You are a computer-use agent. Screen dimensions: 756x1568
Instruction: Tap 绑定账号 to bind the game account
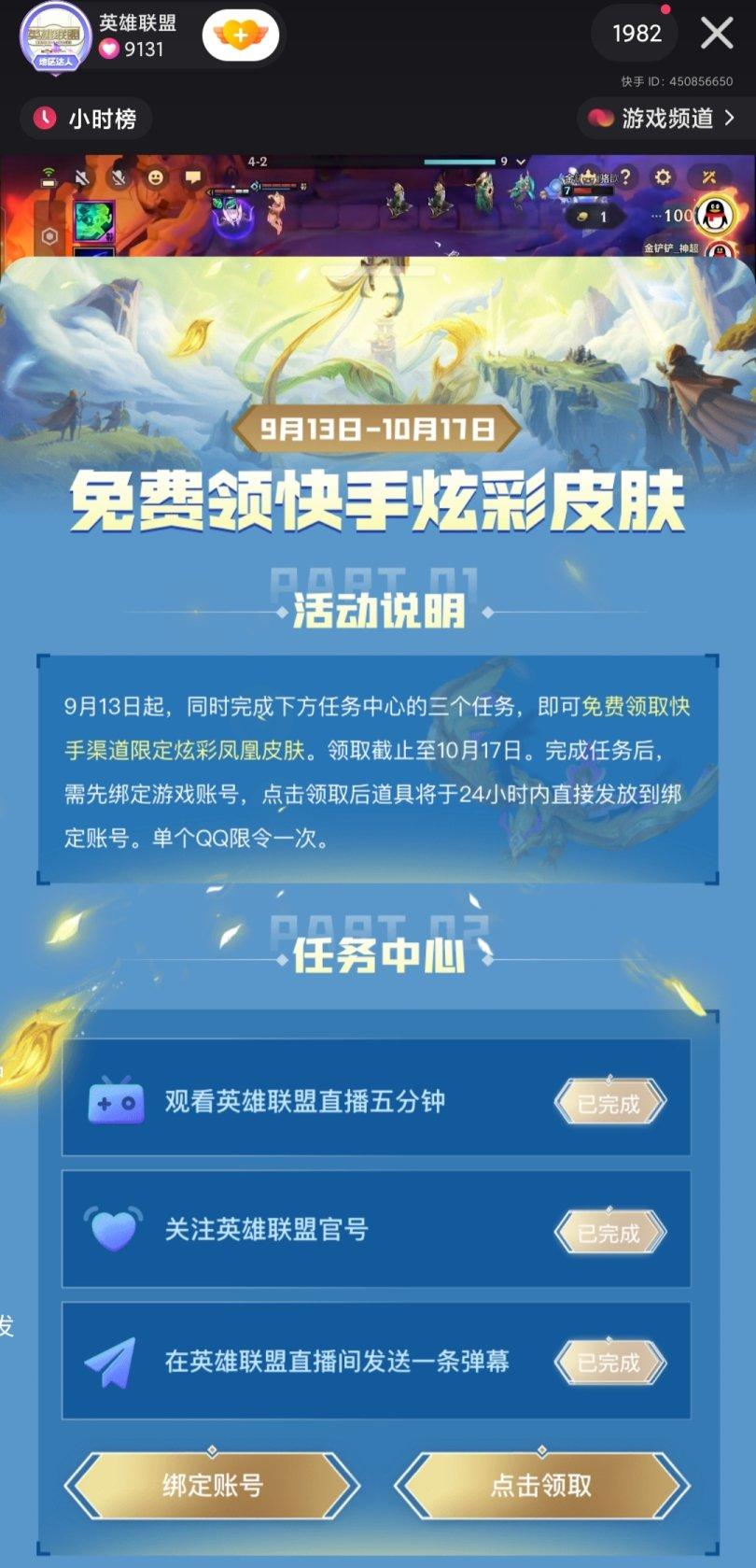pyautogui.click(x=212, y=1485)
